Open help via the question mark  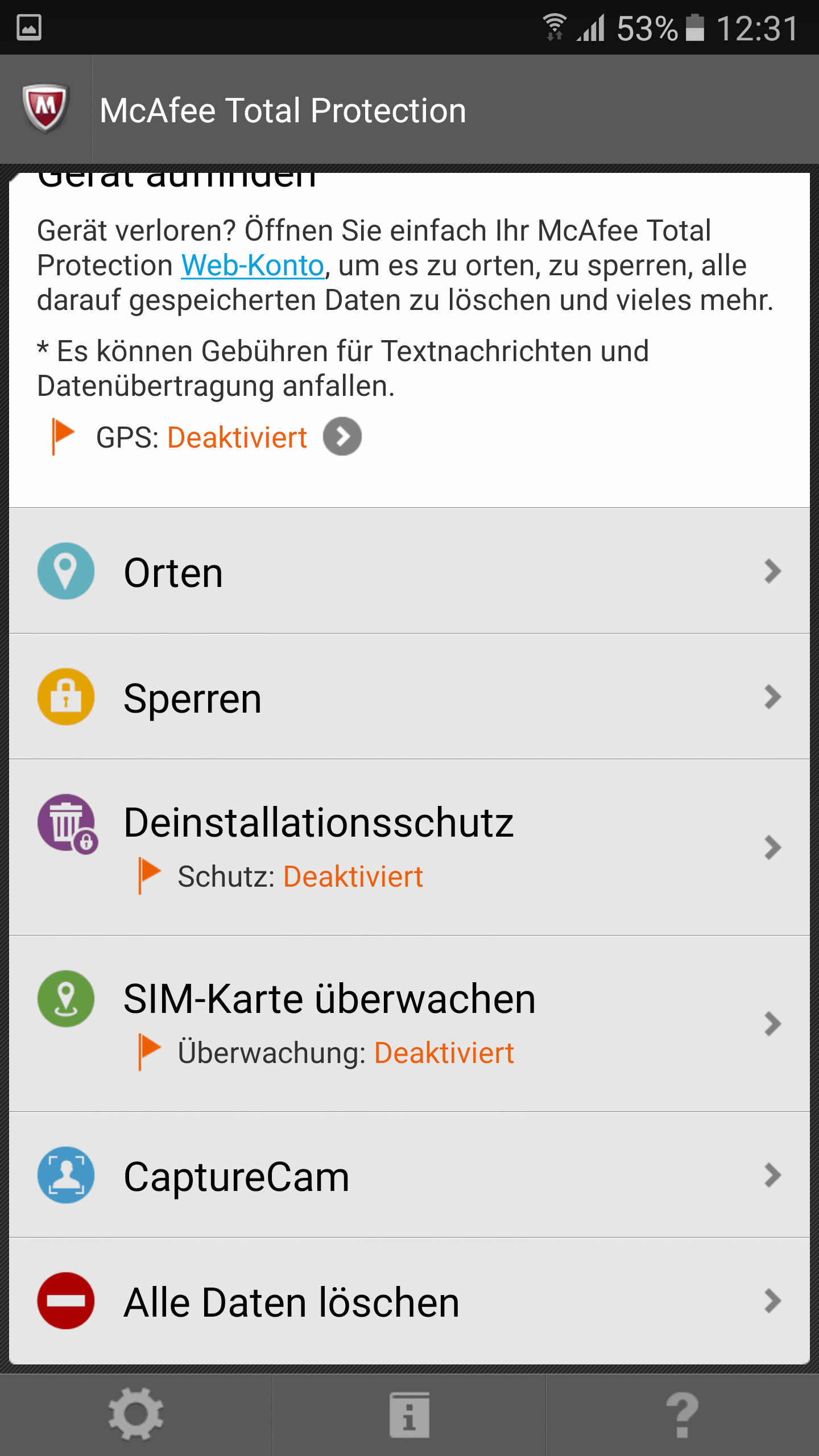[682, 1415]
